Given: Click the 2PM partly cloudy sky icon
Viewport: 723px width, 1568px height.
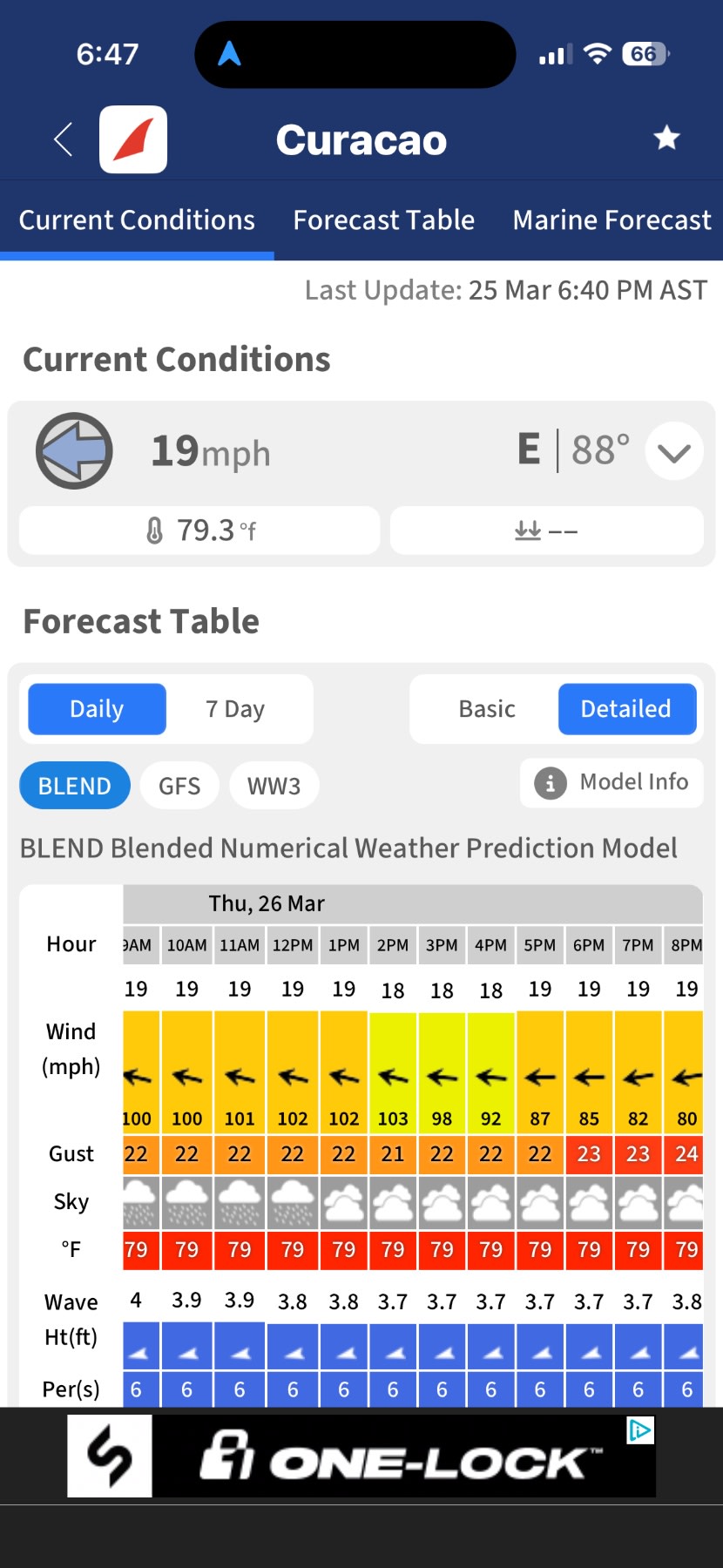Looking at the screenshot, I should 393,1202.
